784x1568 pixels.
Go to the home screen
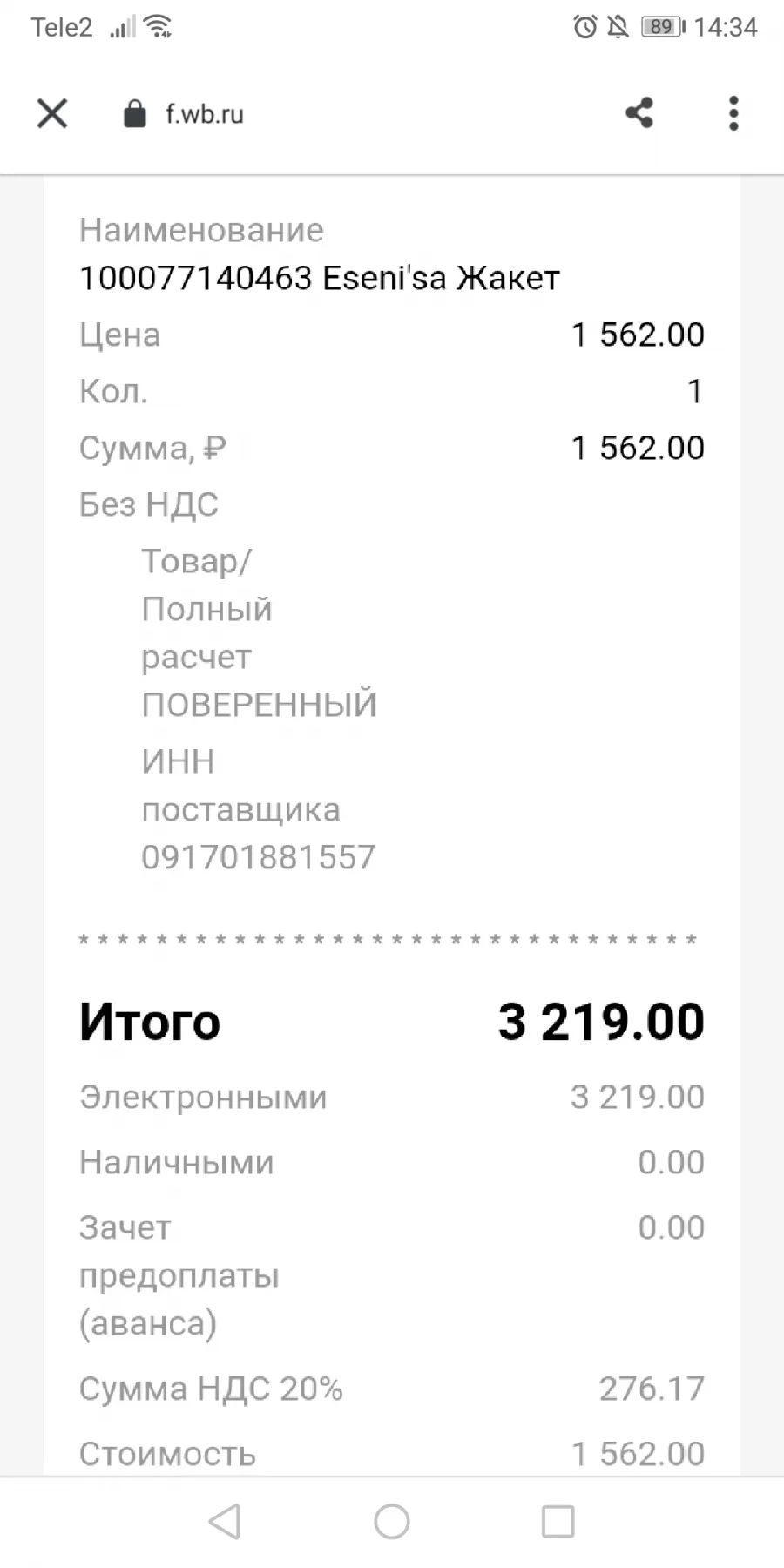(x=392, y=1522)
